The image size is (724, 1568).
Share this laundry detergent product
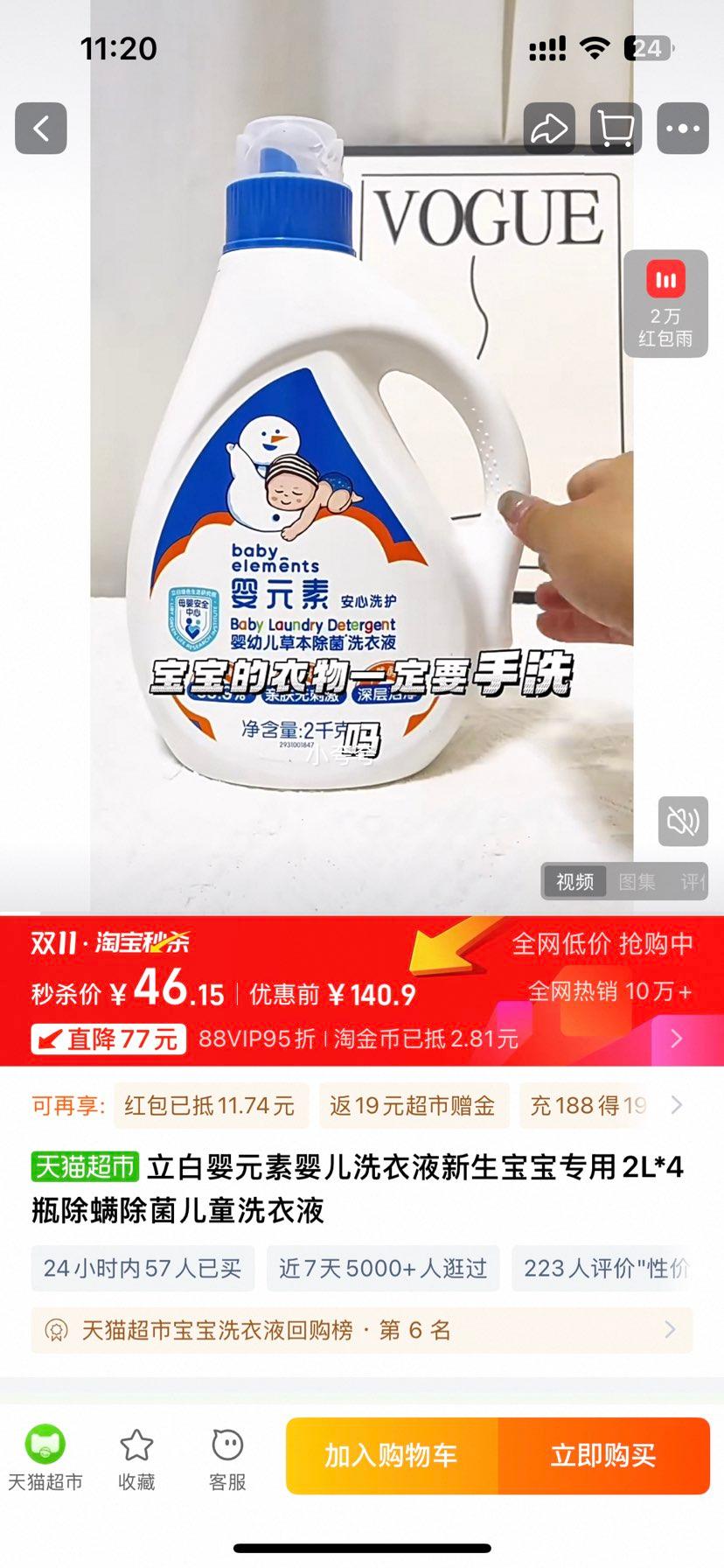(549, 129)
